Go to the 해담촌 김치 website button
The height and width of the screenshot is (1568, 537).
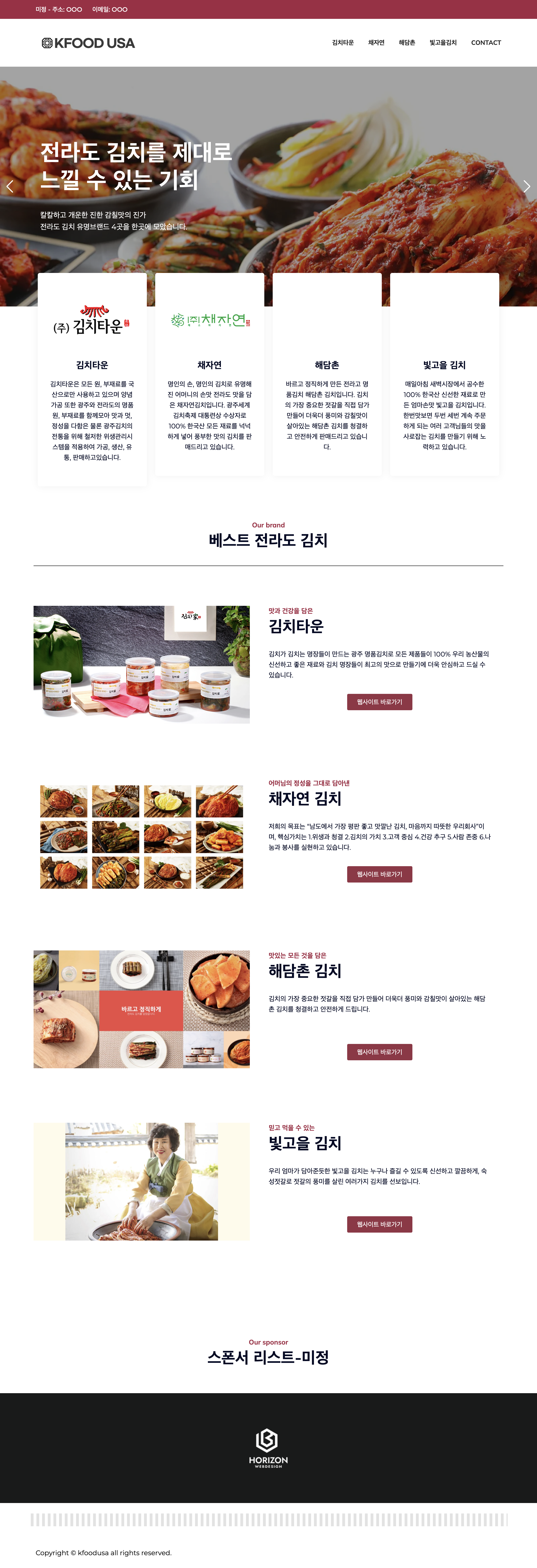pyautogui.click(x=379, y=1052)
